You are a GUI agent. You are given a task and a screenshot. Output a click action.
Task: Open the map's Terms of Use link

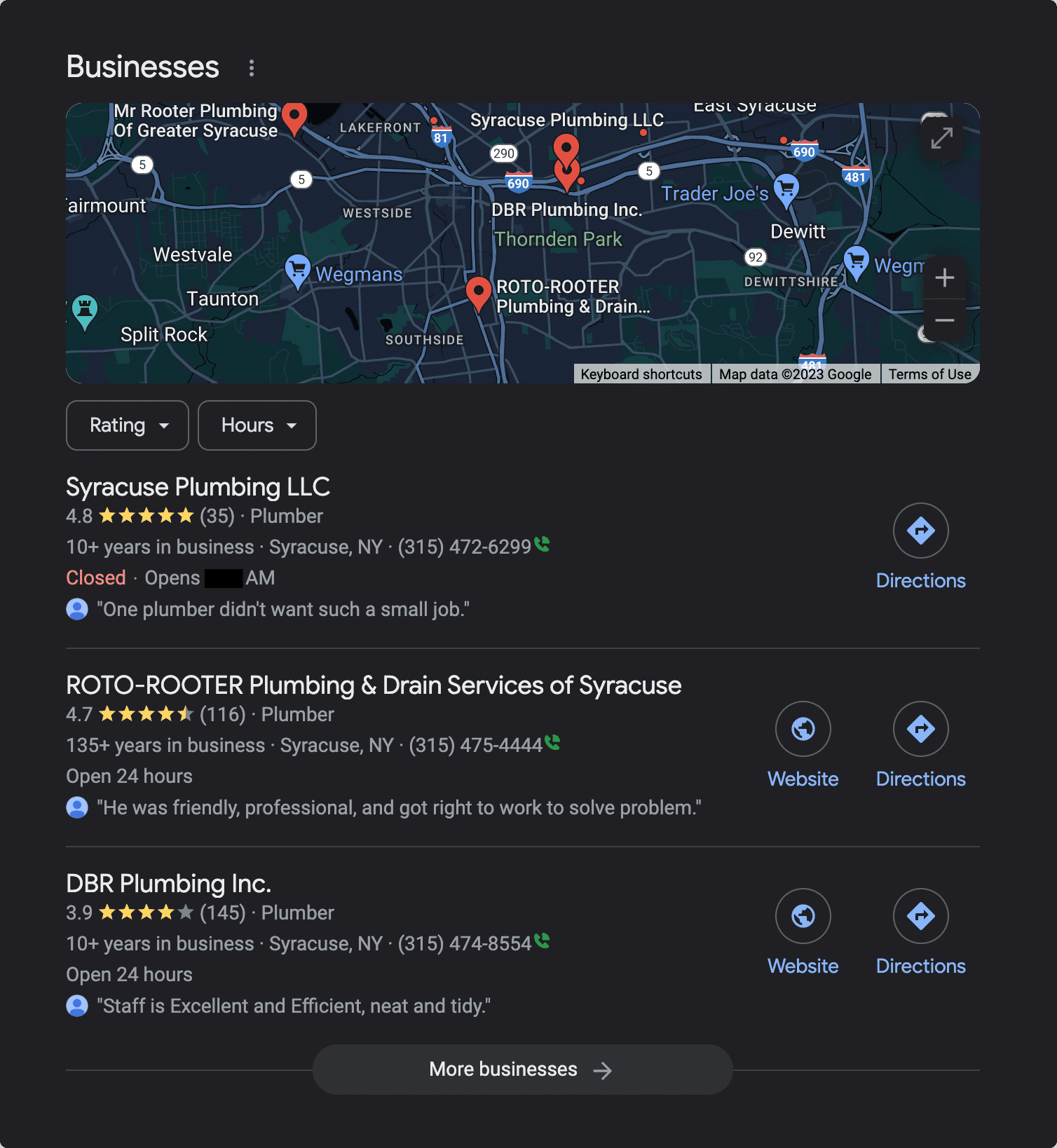(x=929, y=374)
